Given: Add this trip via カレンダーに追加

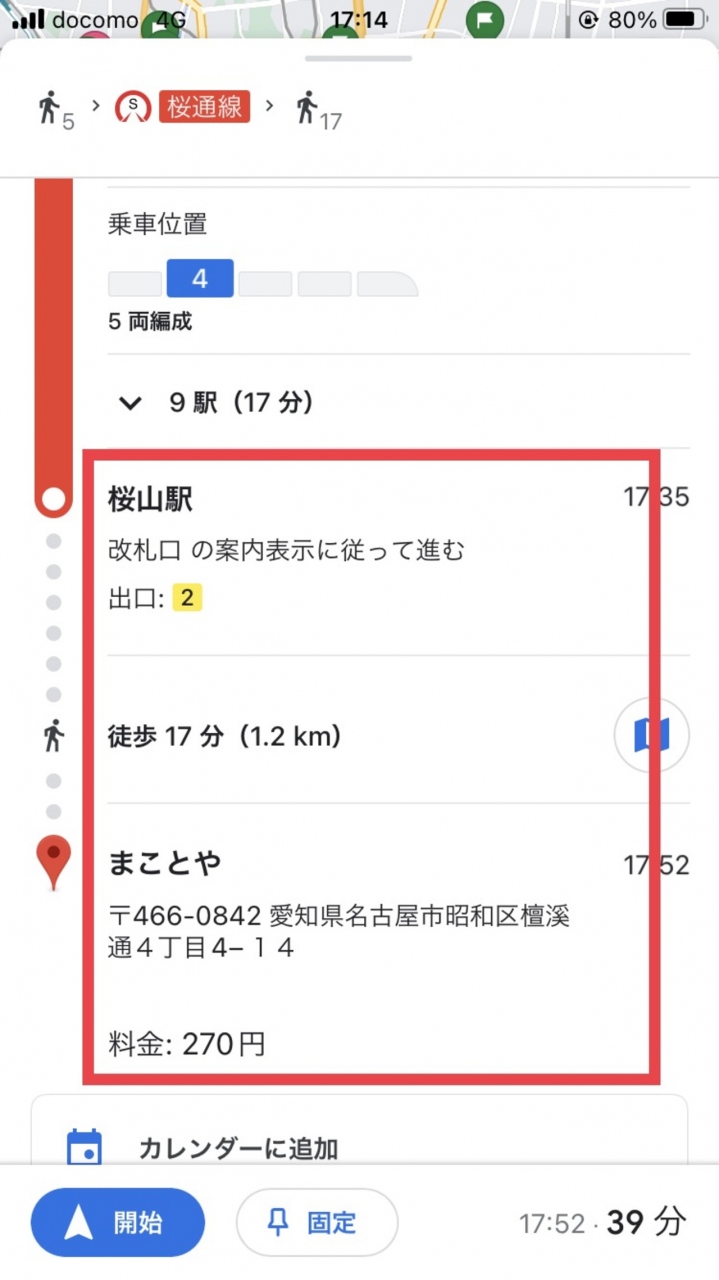Looking at the screenshot, I should [238, 1148].
